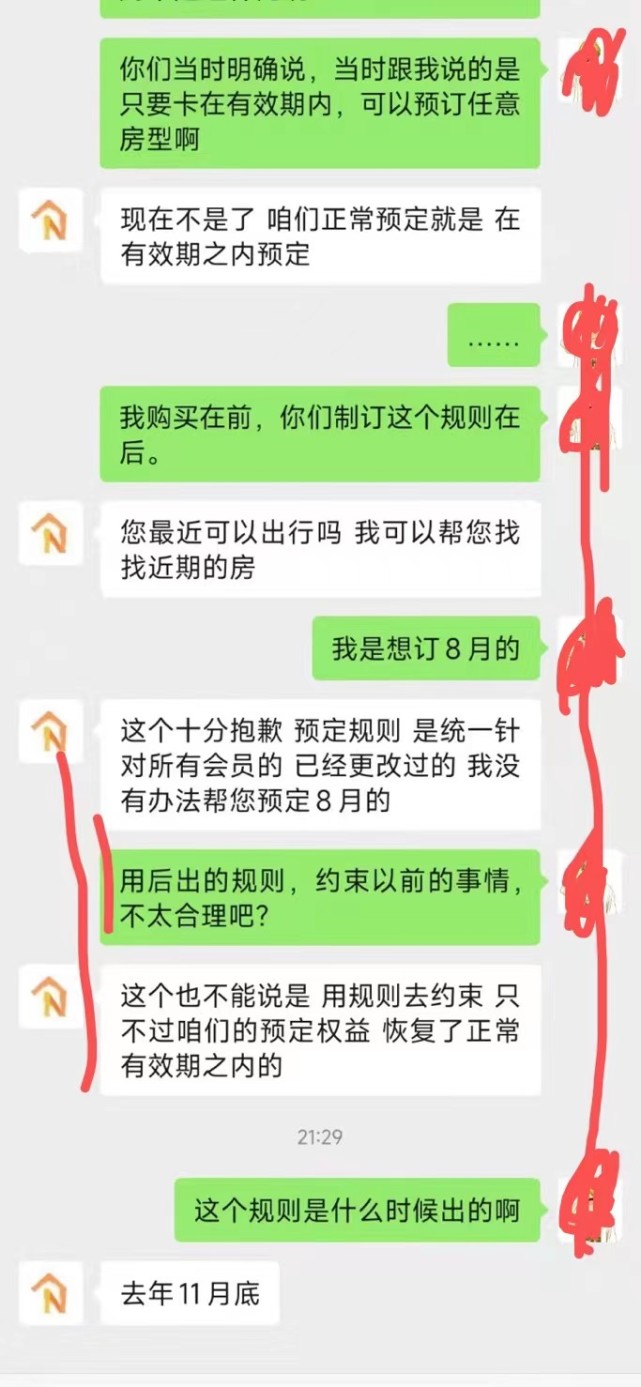Viewport: 641px width, 1387px height.
Task: Tap avatar next to "这个十分抱歉" message
Action: click(x=50, y=731)
